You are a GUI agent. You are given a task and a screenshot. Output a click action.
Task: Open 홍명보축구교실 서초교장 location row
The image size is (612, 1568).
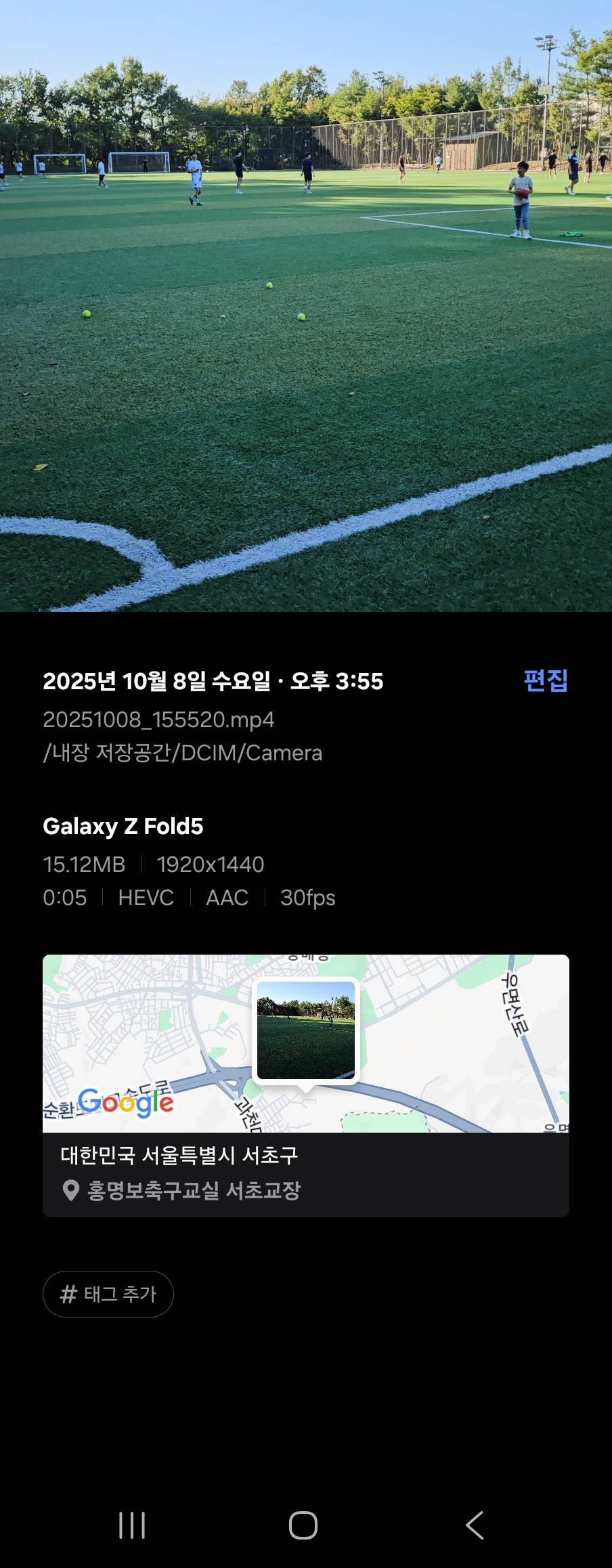194,1190
